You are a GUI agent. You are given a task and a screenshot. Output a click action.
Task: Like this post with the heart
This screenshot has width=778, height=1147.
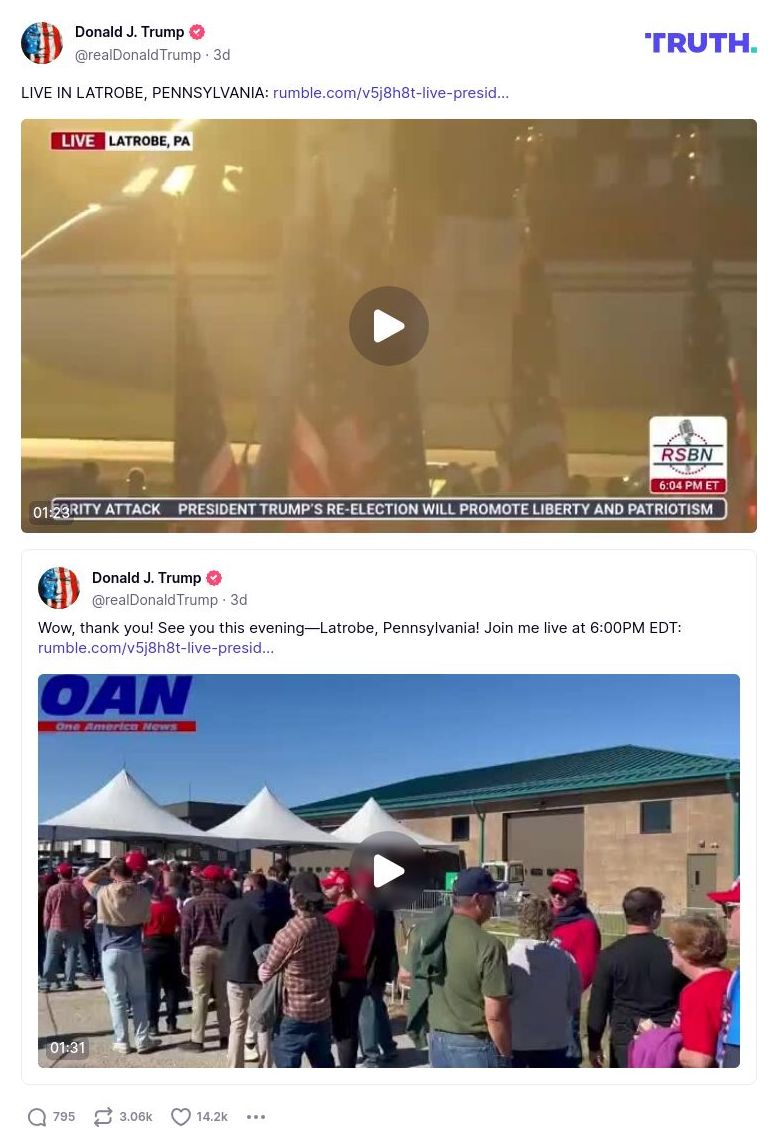(x=181, y=1117)
